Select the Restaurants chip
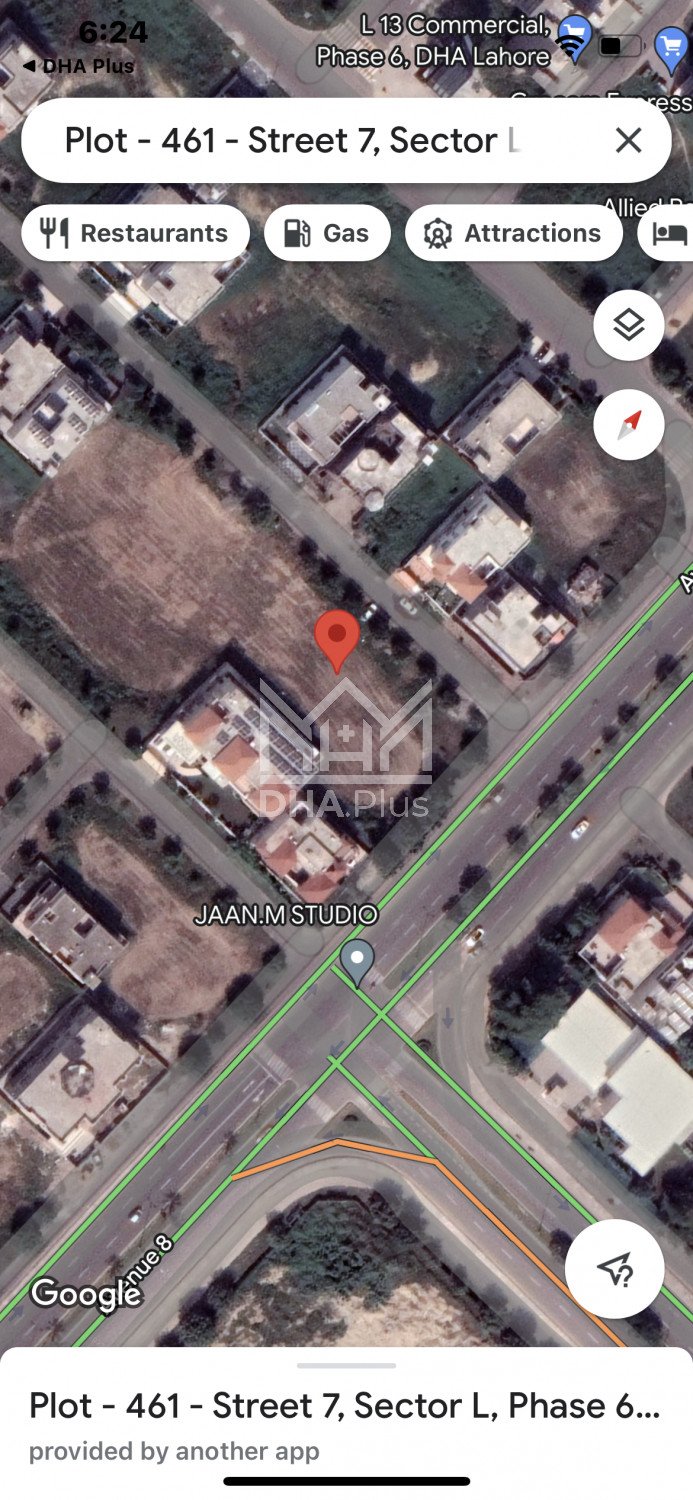This screenshot has width=693, height=1500. (x=135, y=233)
